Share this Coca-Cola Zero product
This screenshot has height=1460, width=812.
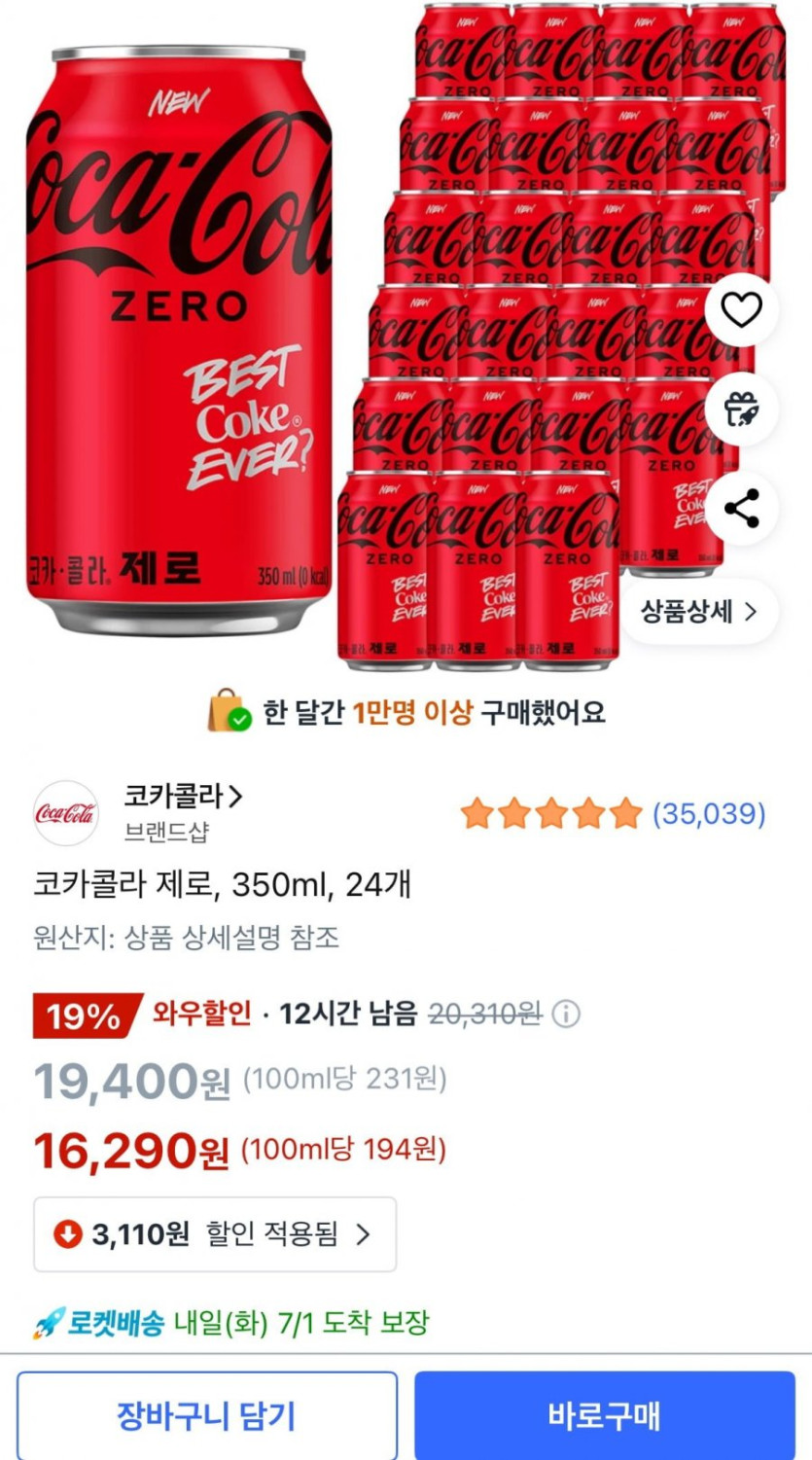pos(741,509)
